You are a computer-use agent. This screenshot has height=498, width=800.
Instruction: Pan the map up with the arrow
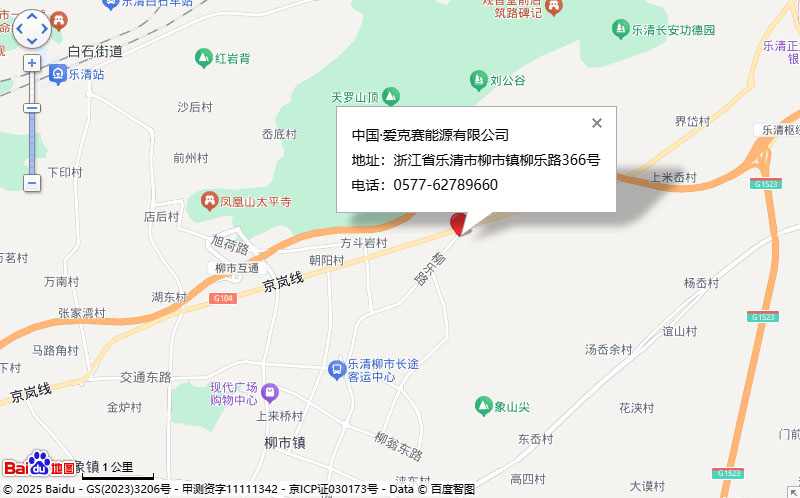[32, 16]
